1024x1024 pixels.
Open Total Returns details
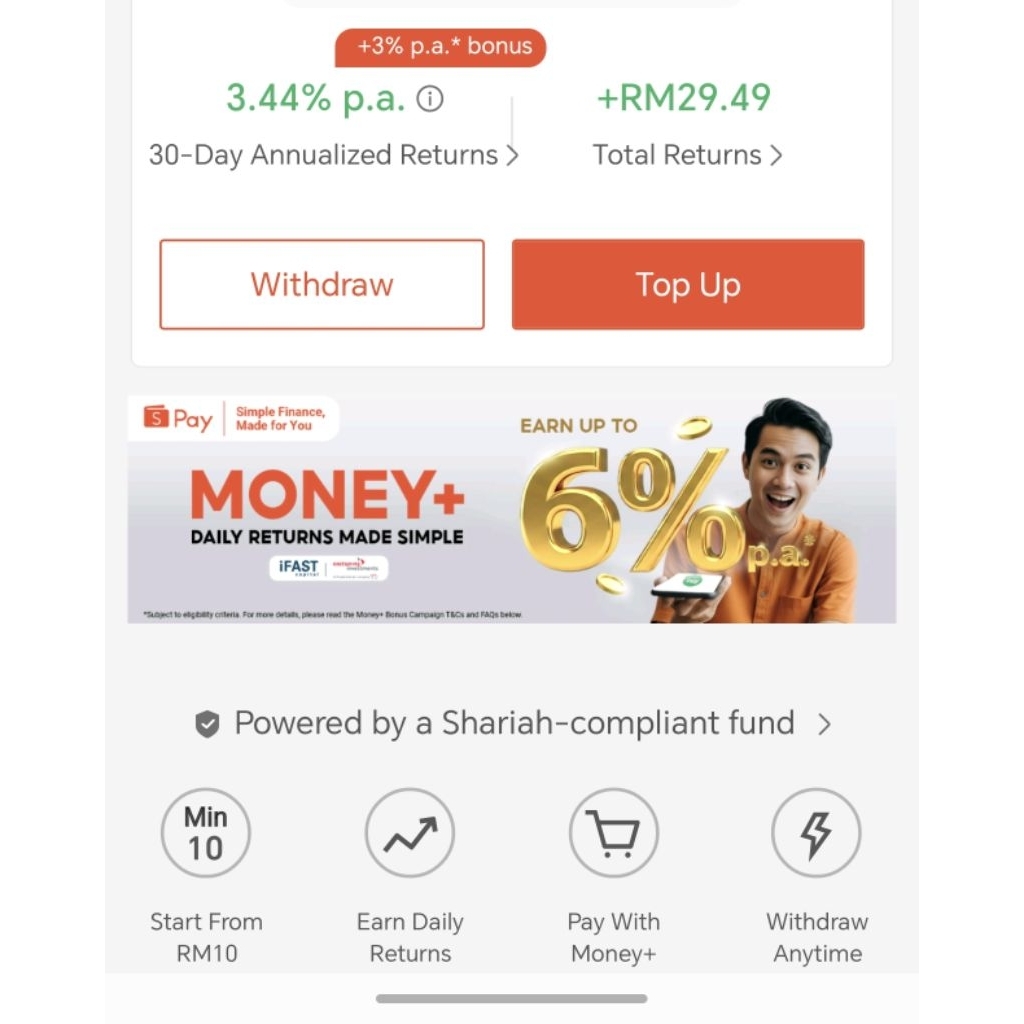[x=687, y=155]
